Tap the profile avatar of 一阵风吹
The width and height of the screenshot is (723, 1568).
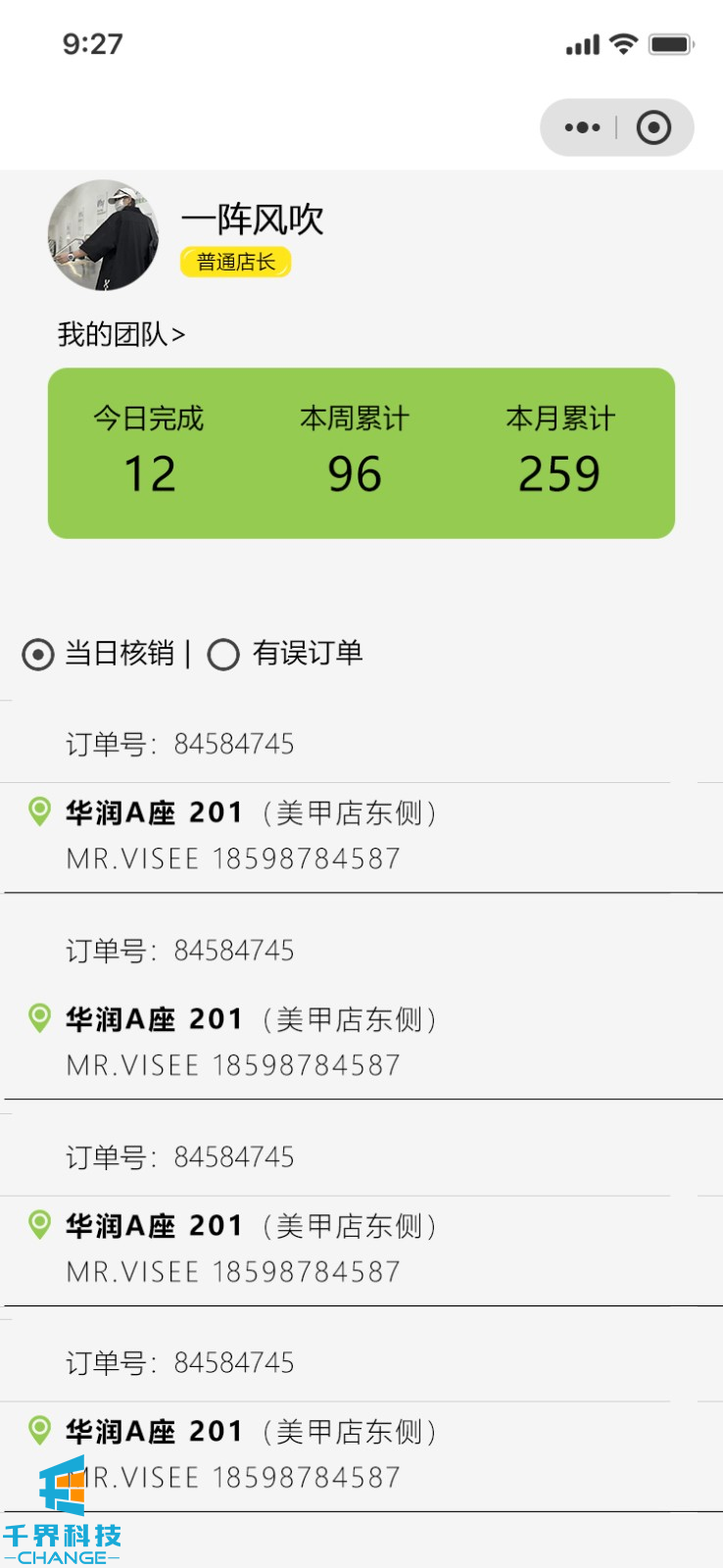tap(103, 235)
